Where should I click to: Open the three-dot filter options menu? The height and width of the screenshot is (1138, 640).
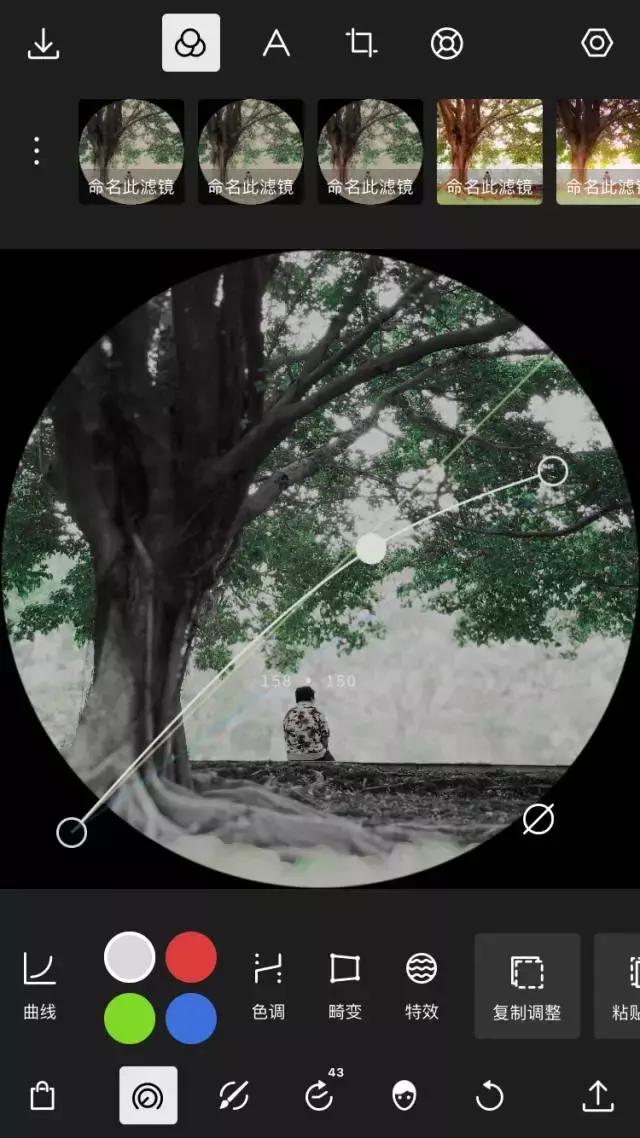click(37, 151)
